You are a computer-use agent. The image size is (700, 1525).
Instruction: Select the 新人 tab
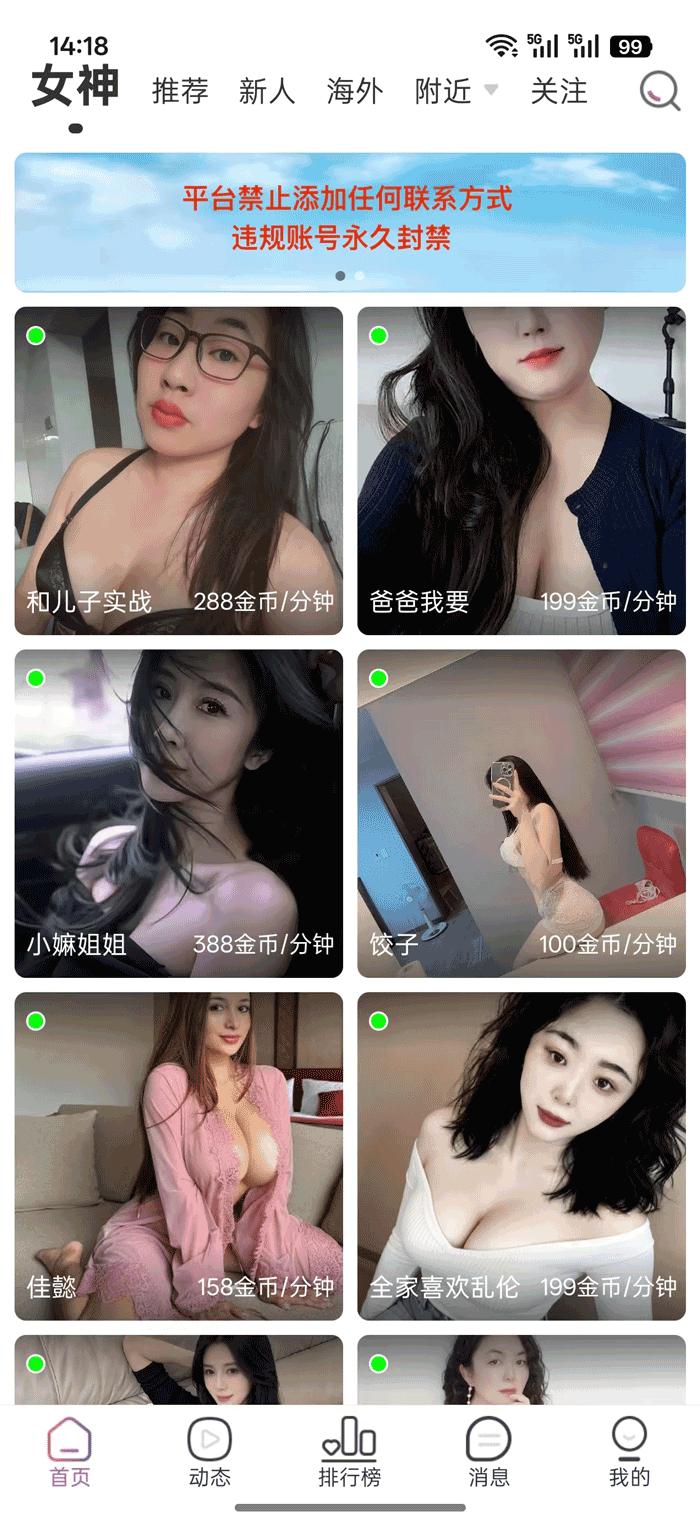267,91
